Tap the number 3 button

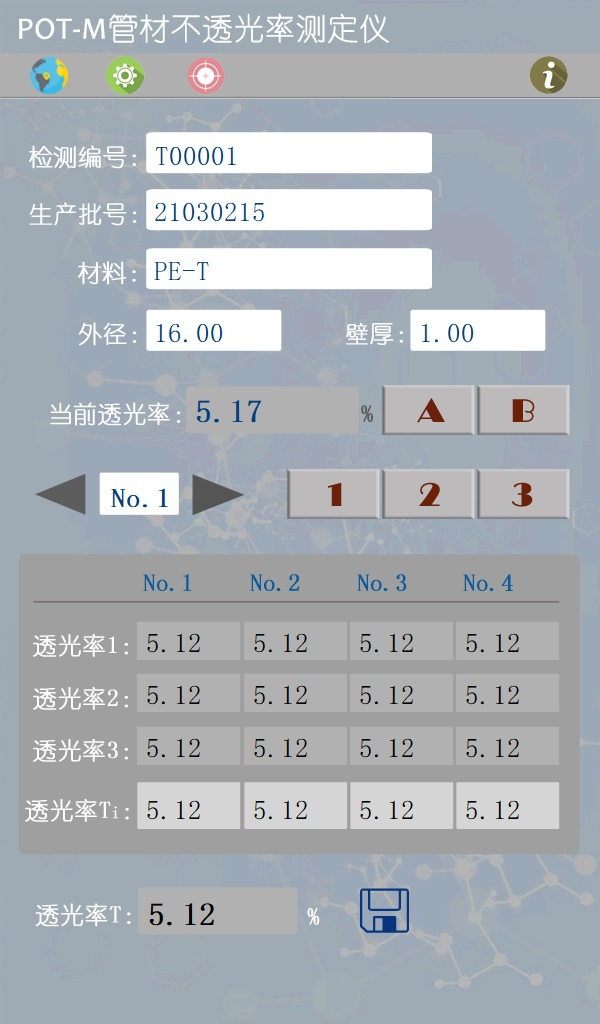523,494
